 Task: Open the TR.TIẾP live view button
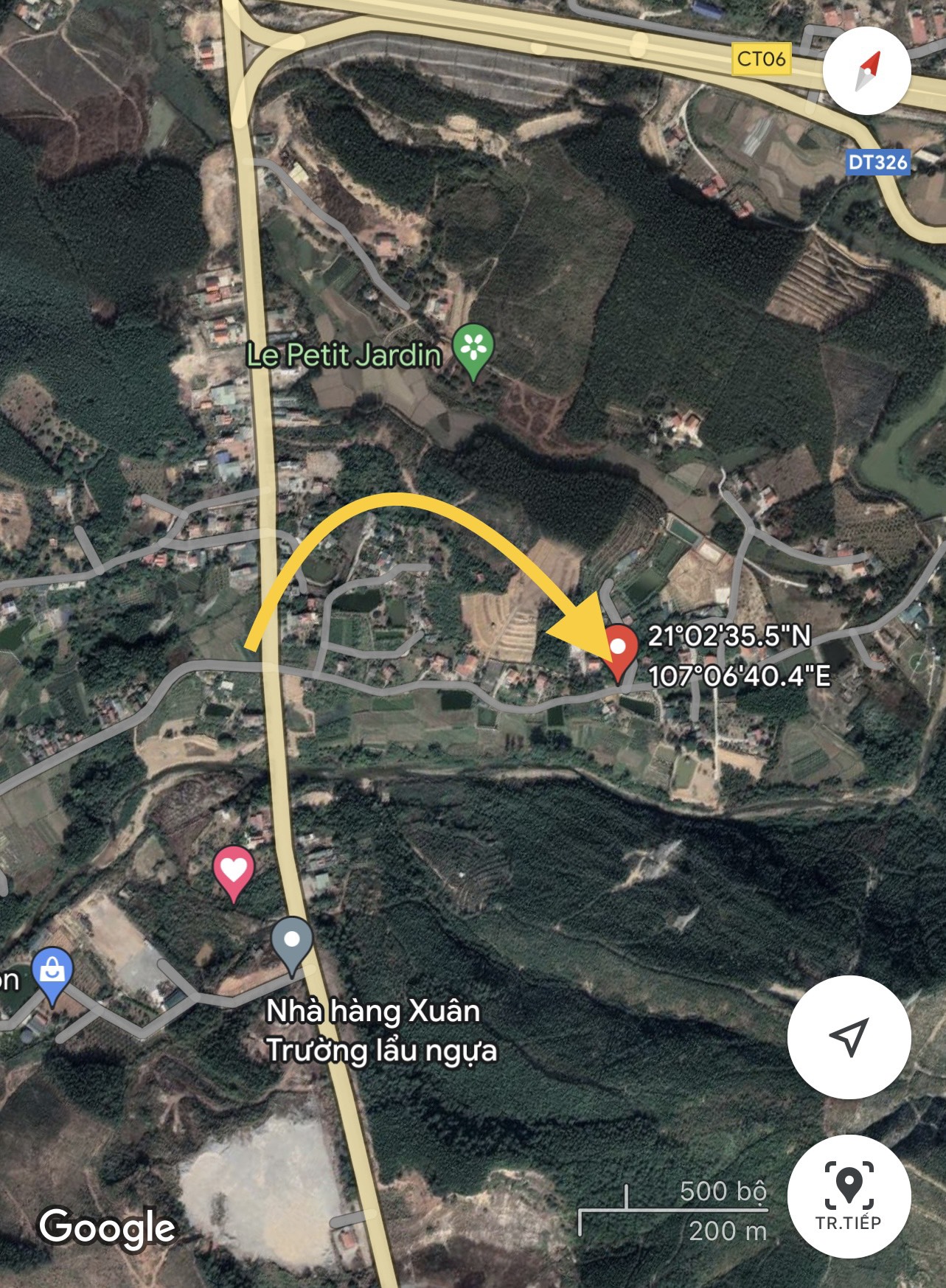click(849, 1195)
